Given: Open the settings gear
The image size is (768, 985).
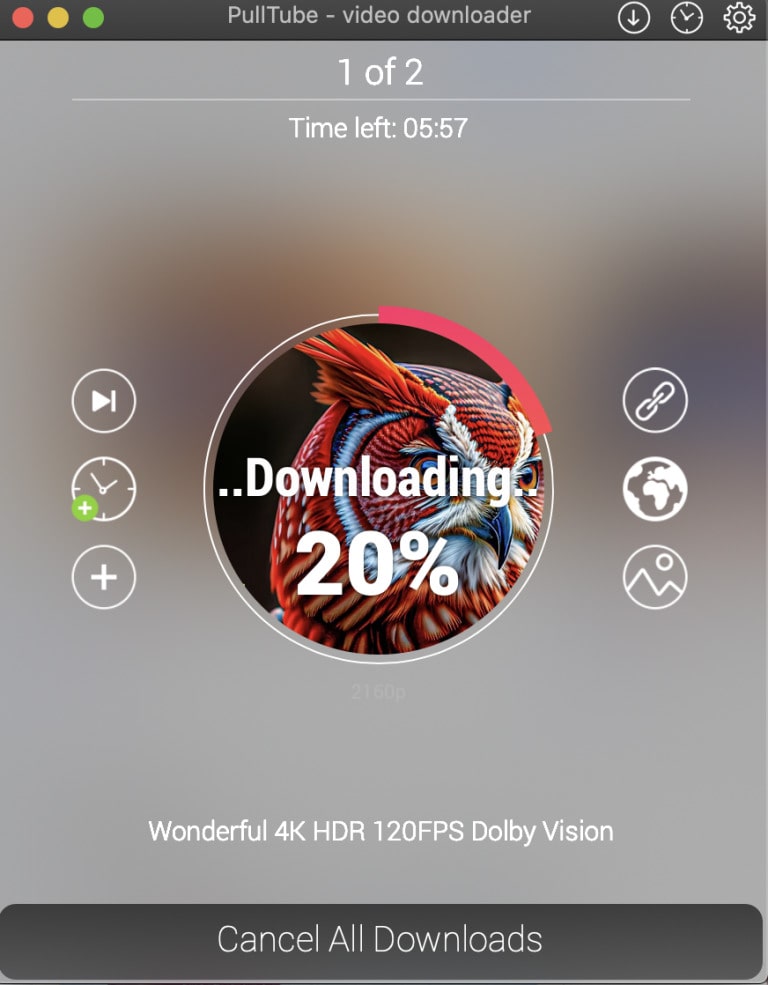Looking at the screenshot, I should tap(739, 17).
